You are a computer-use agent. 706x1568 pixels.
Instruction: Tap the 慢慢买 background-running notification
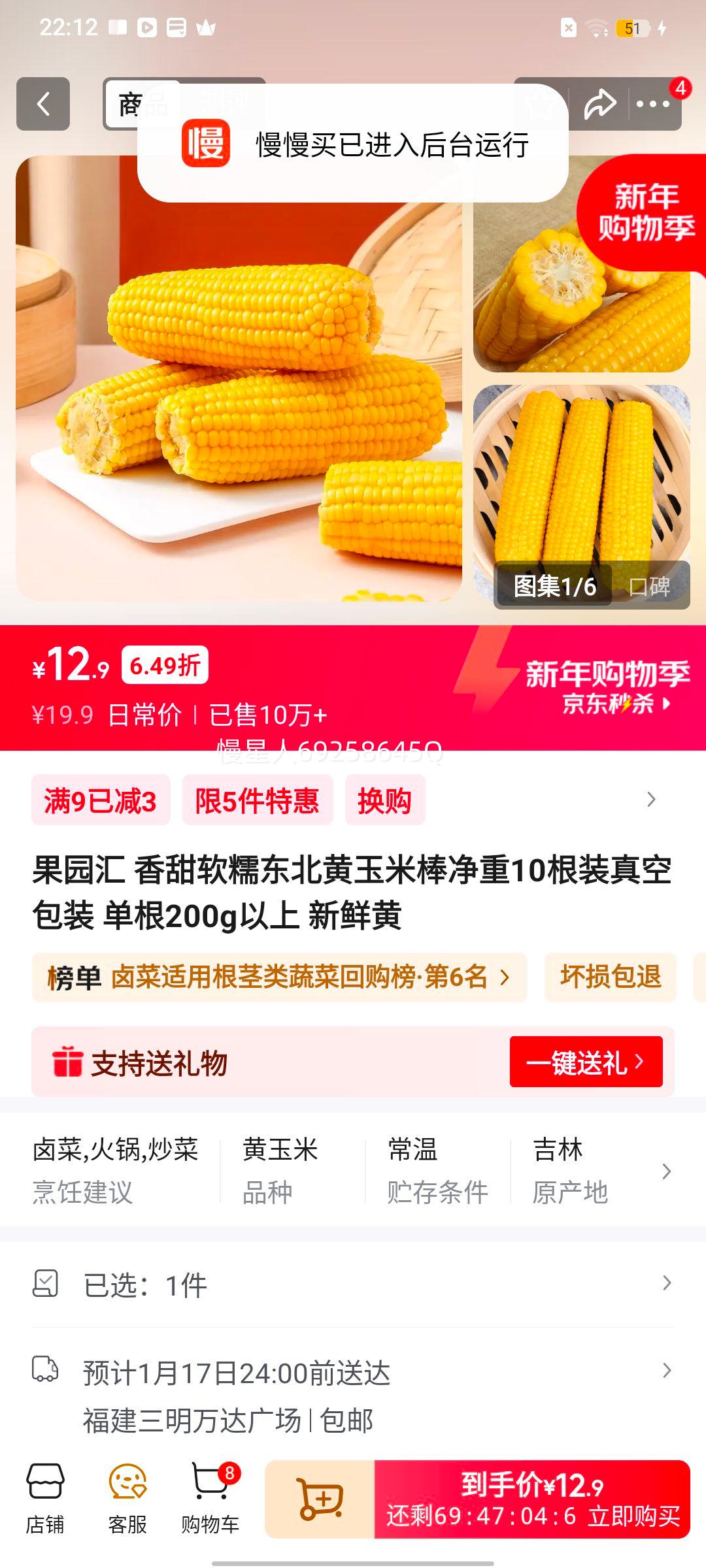353,144
